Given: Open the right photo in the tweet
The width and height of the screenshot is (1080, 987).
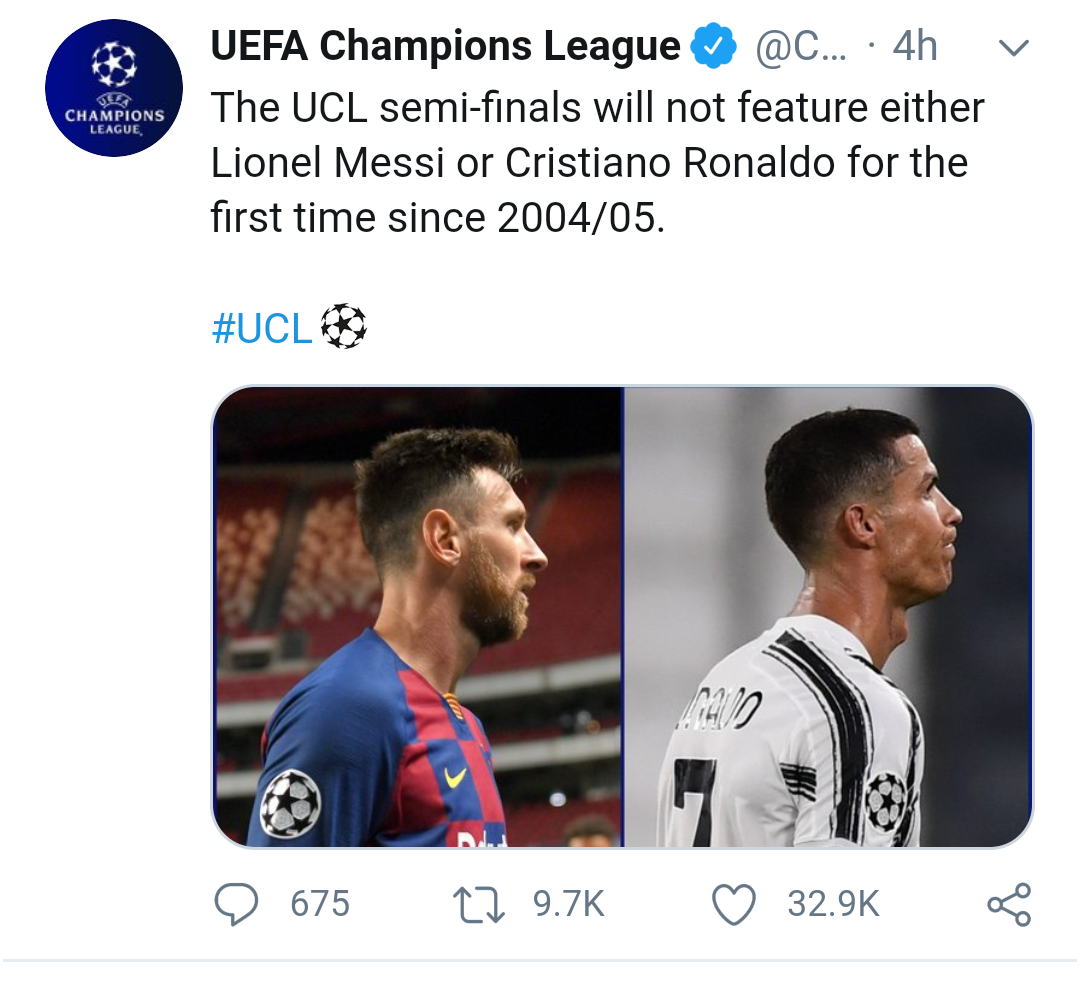Looking at the screenshot, I should point(828,617).
